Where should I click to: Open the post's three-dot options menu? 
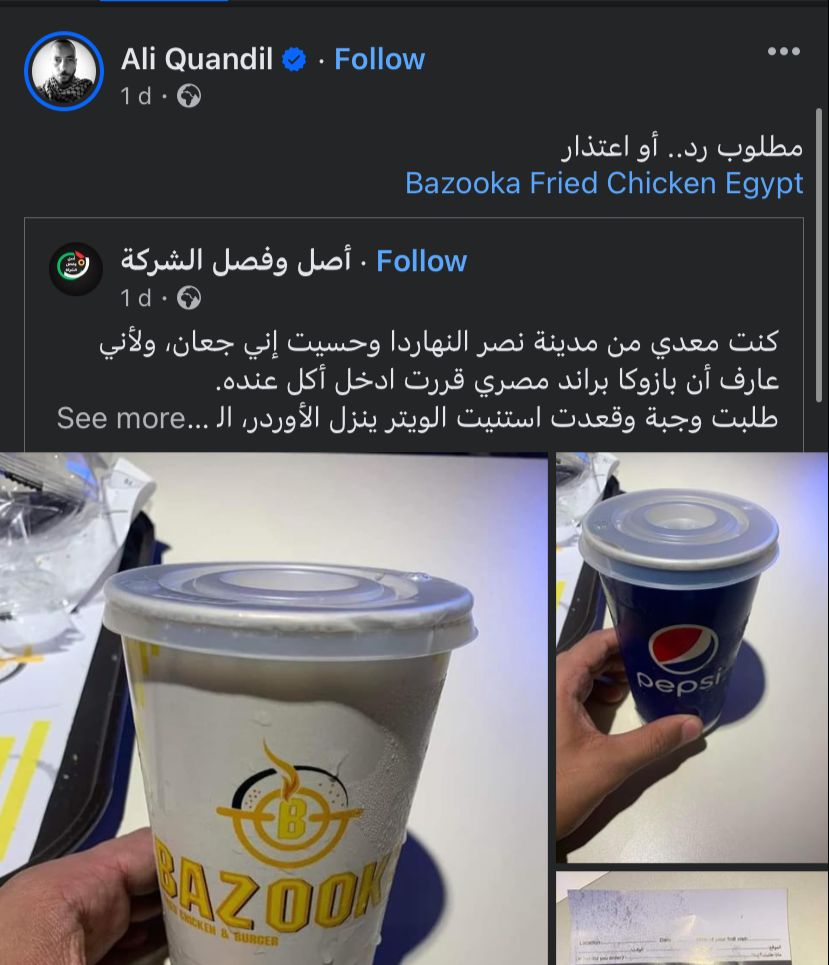pos(783,52)
